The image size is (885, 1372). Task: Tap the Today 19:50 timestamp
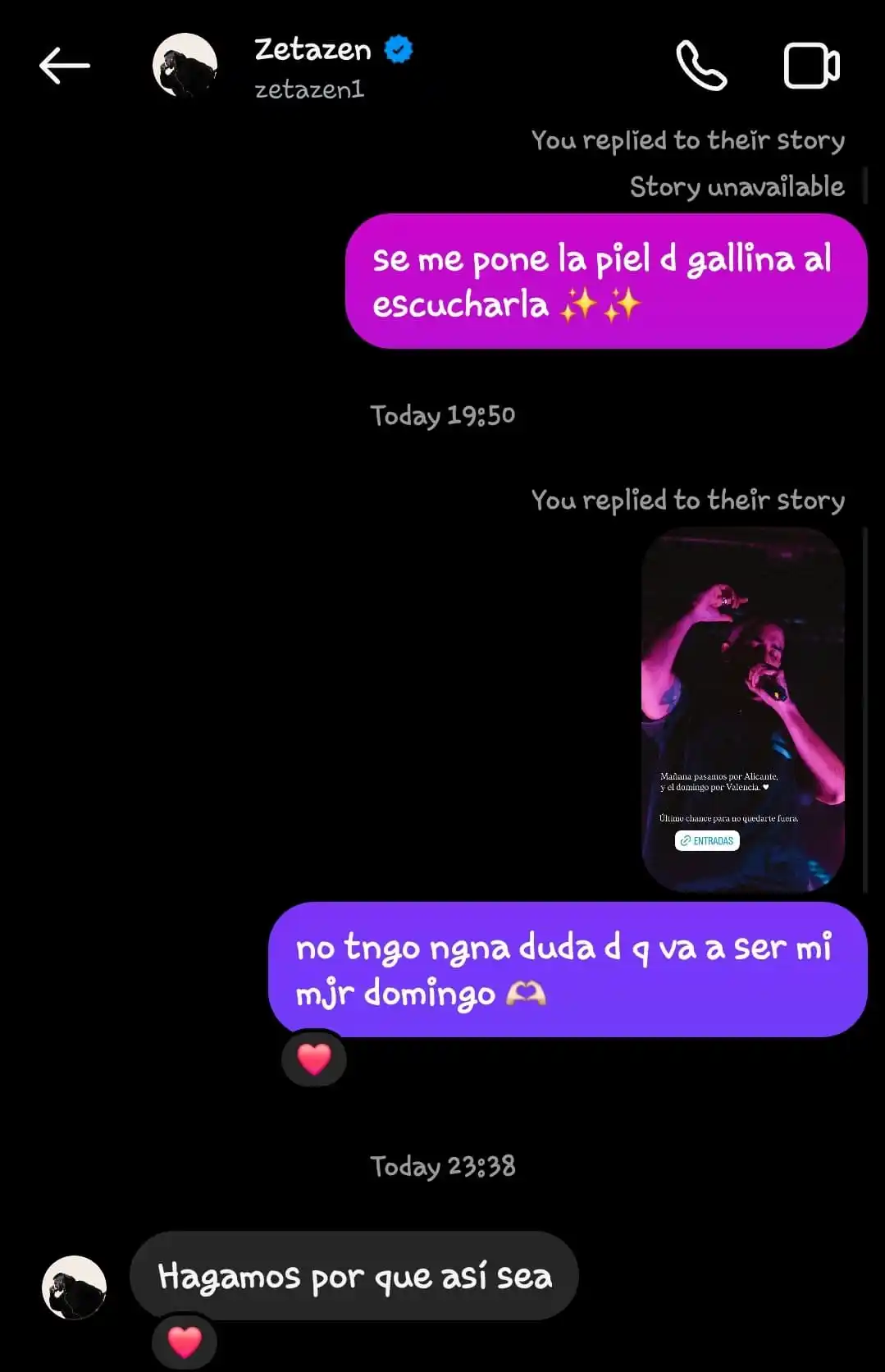click(442, 415)
